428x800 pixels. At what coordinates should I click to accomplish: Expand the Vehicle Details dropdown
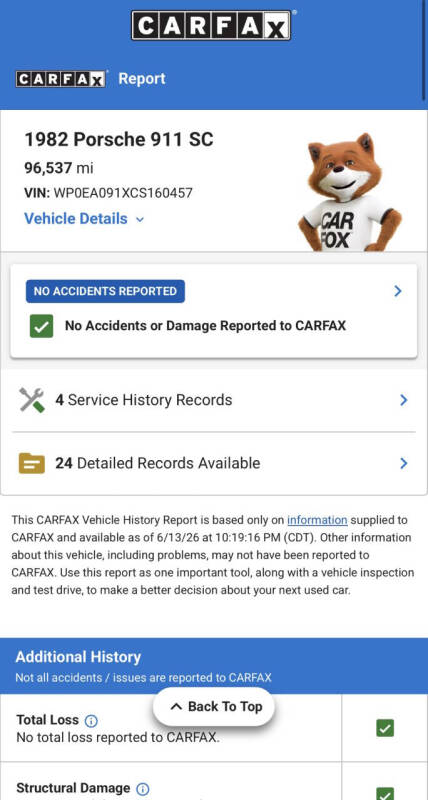(x=84, y=219)
